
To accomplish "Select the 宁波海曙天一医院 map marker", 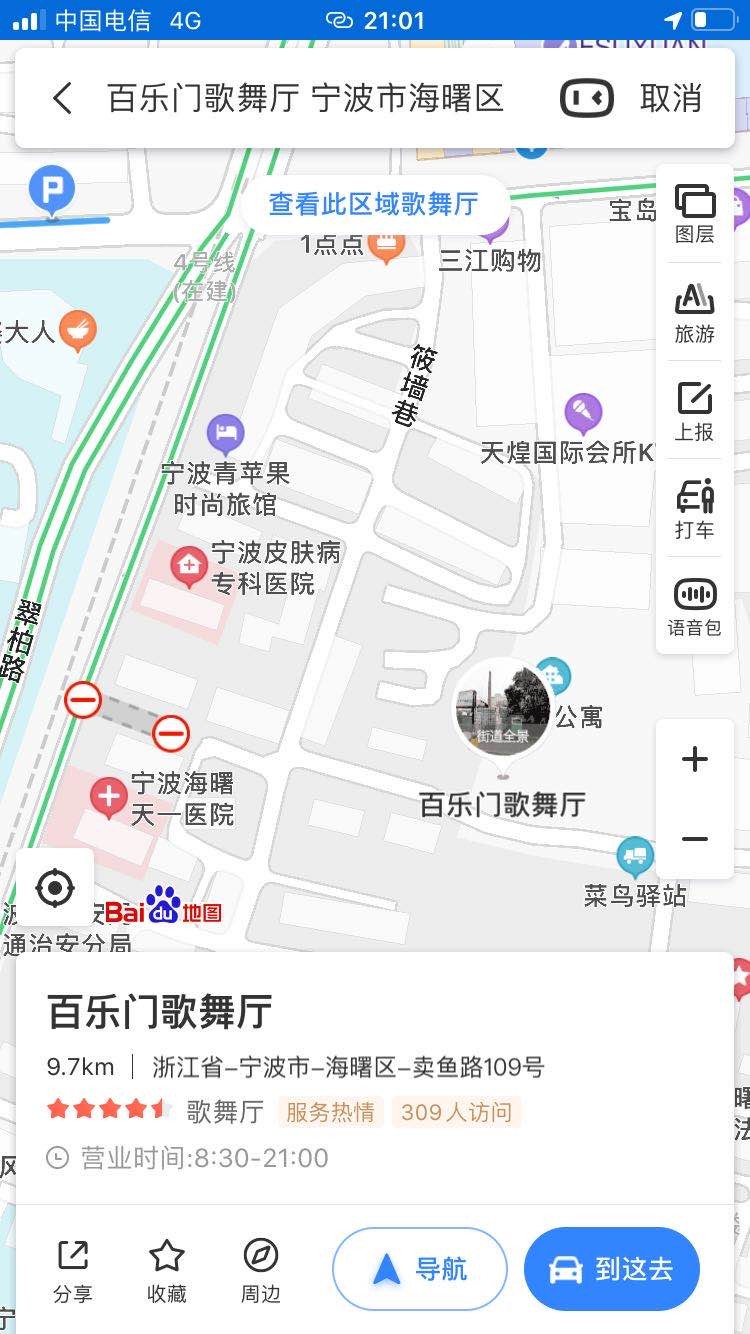I will 108,798.
